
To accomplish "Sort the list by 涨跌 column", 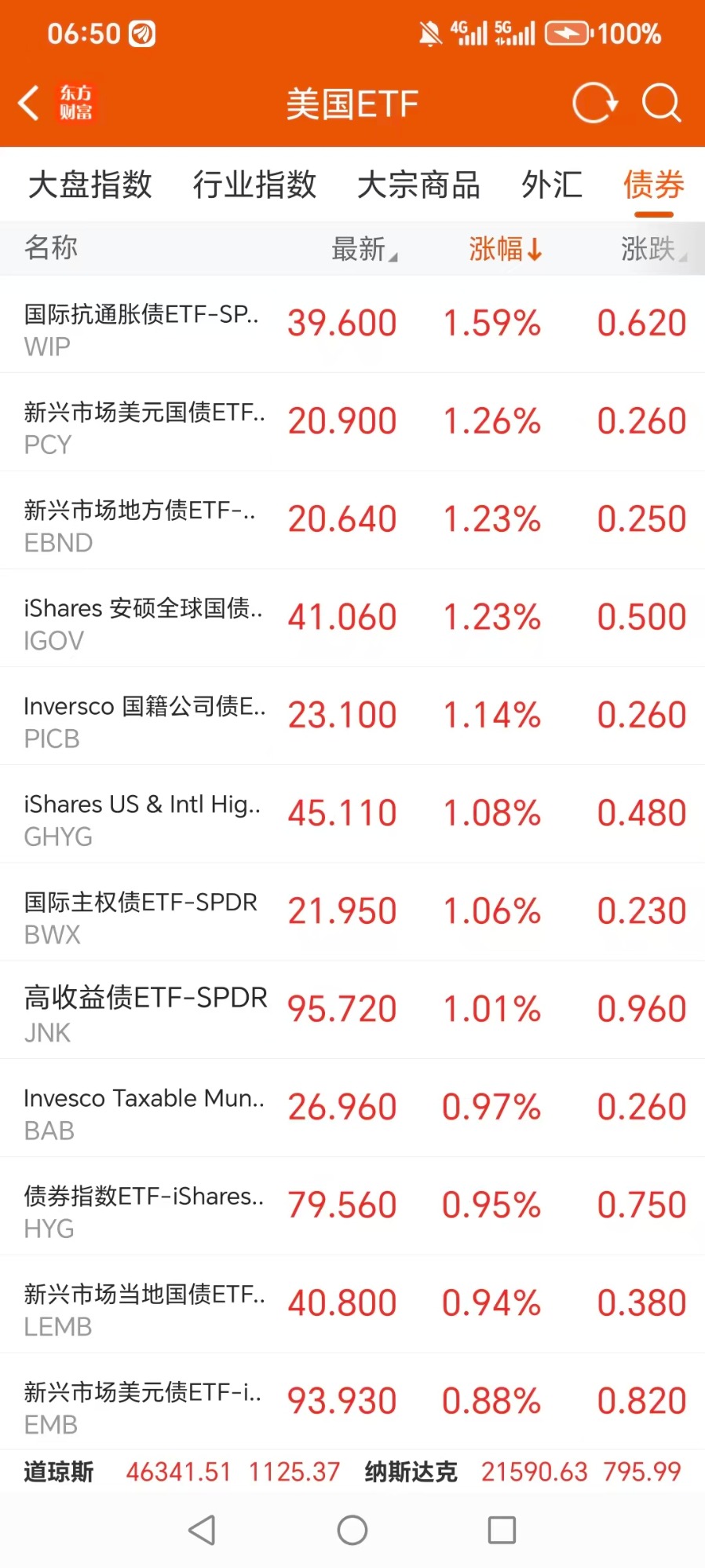I will click(652, 249).
